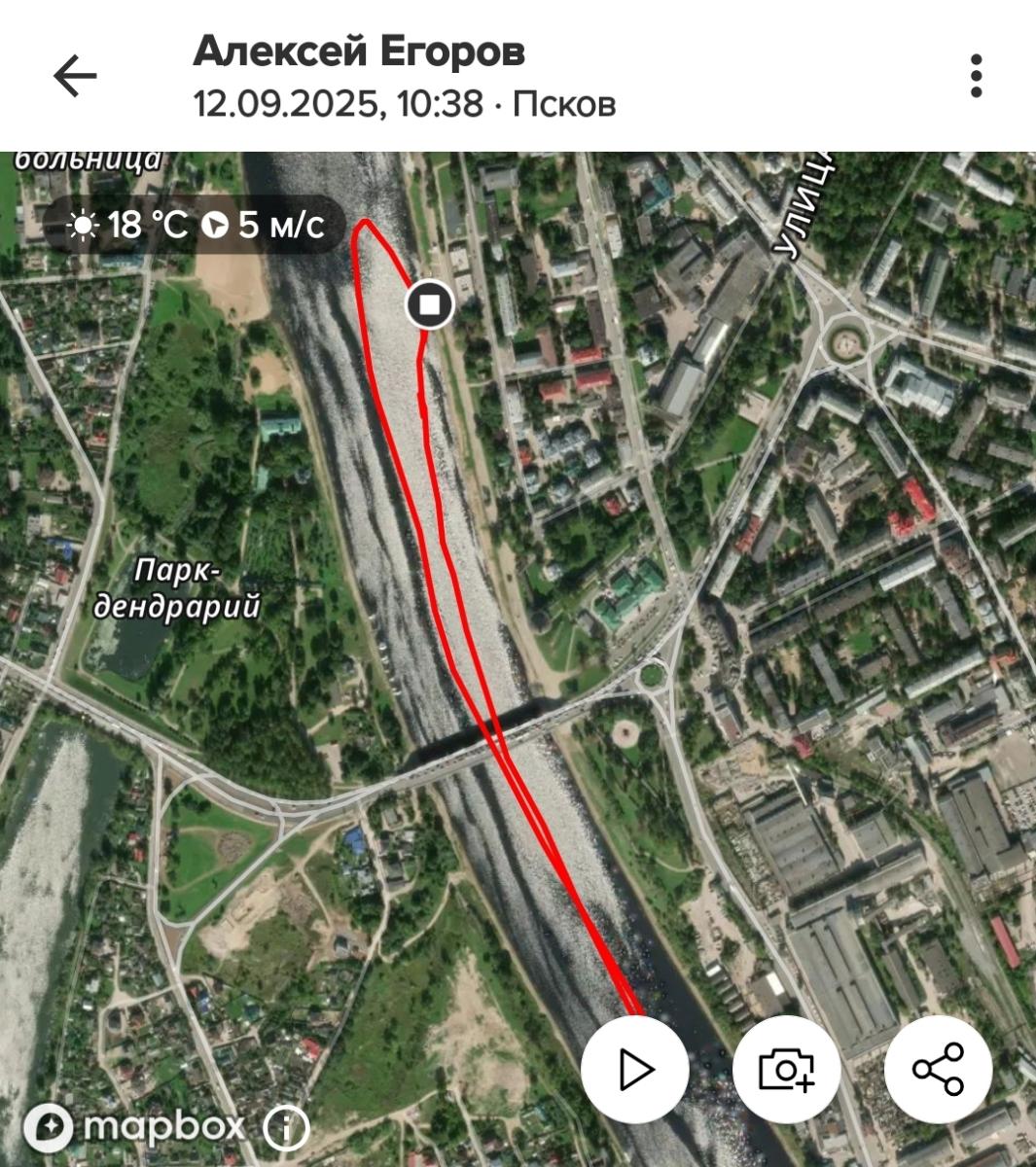Open the three-dot overflow menu

click(x=976, y=76)
